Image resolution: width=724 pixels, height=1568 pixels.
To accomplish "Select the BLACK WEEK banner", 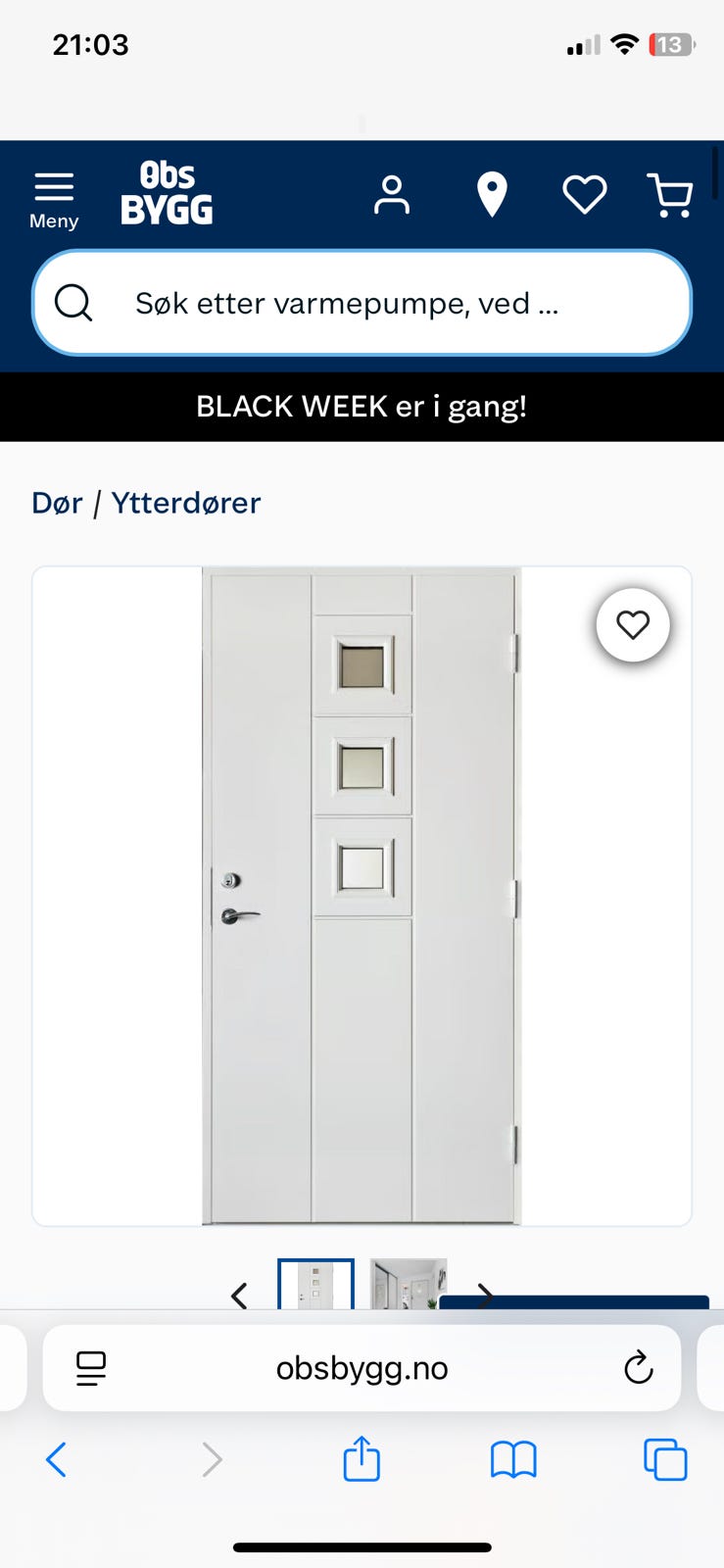I will pos(362,406).
